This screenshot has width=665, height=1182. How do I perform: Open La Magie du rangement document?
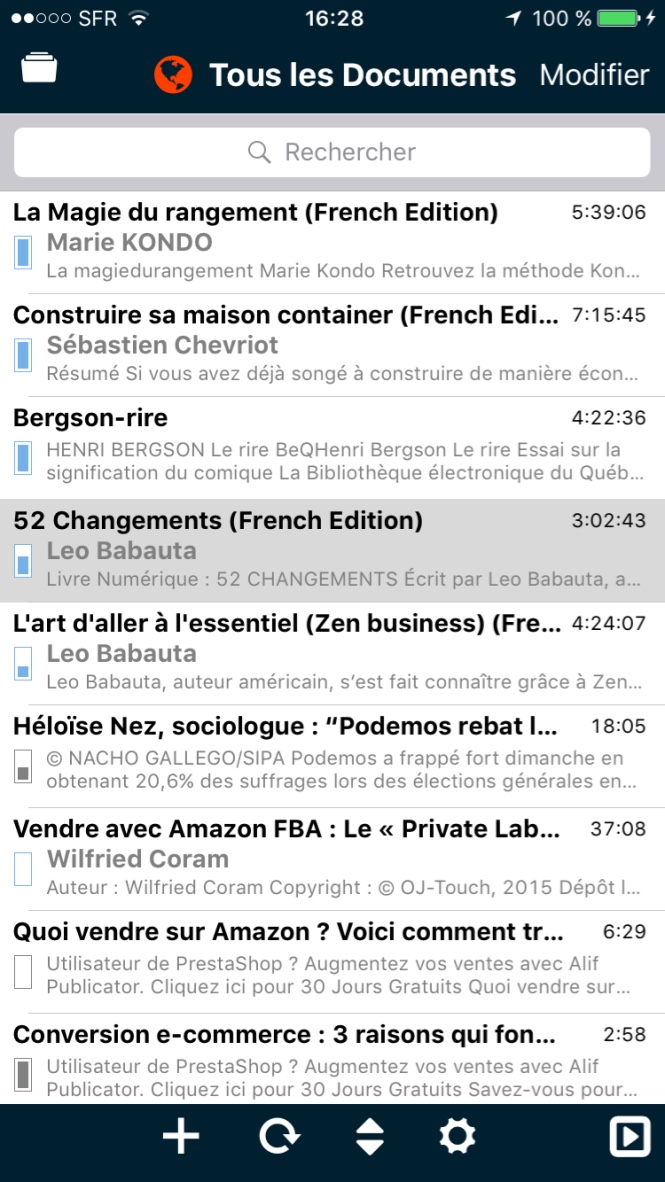pyautogui.click(x=332, y=243)
